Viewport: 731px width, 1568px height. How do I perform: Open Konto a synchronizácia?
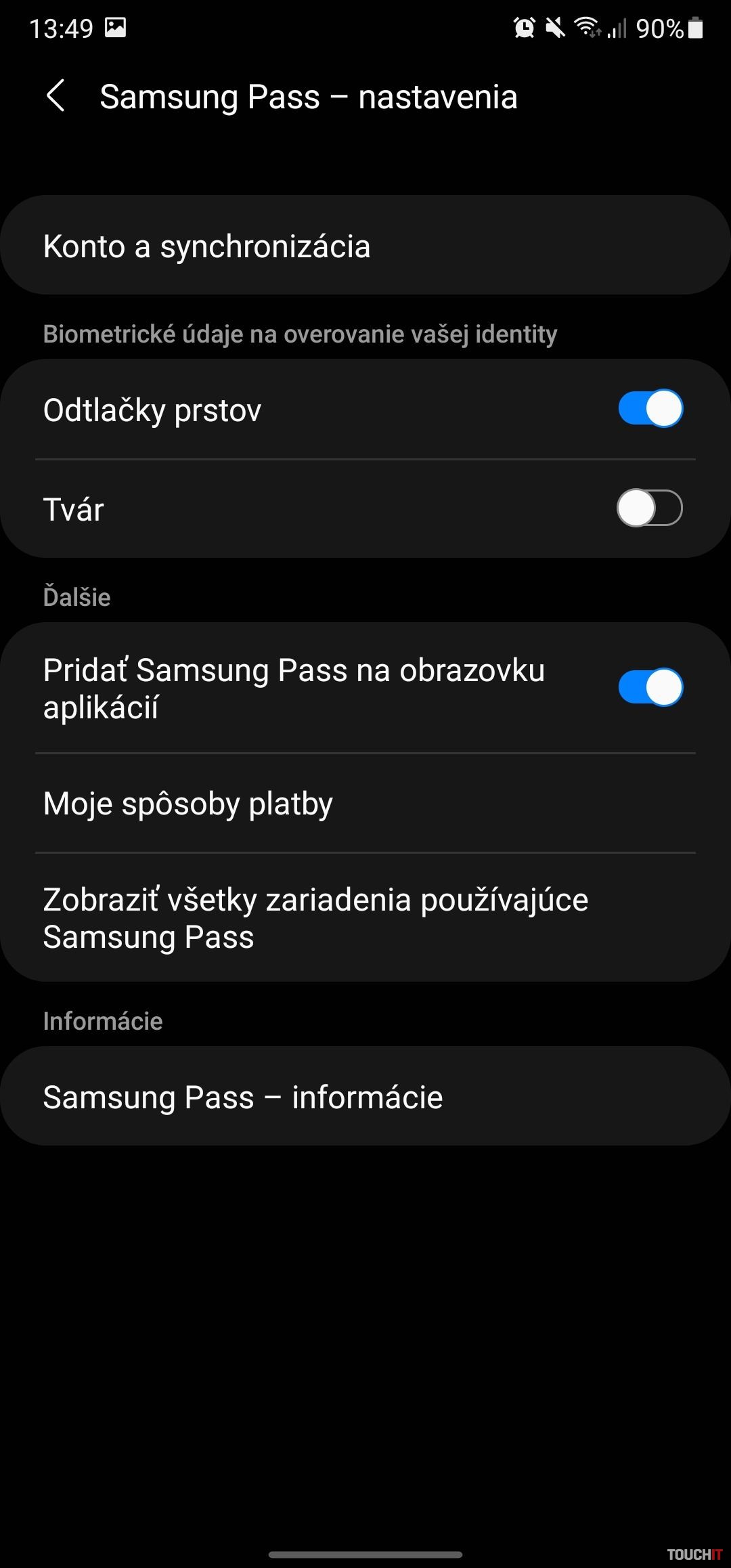pyautogui.click(x=365, y=246)
